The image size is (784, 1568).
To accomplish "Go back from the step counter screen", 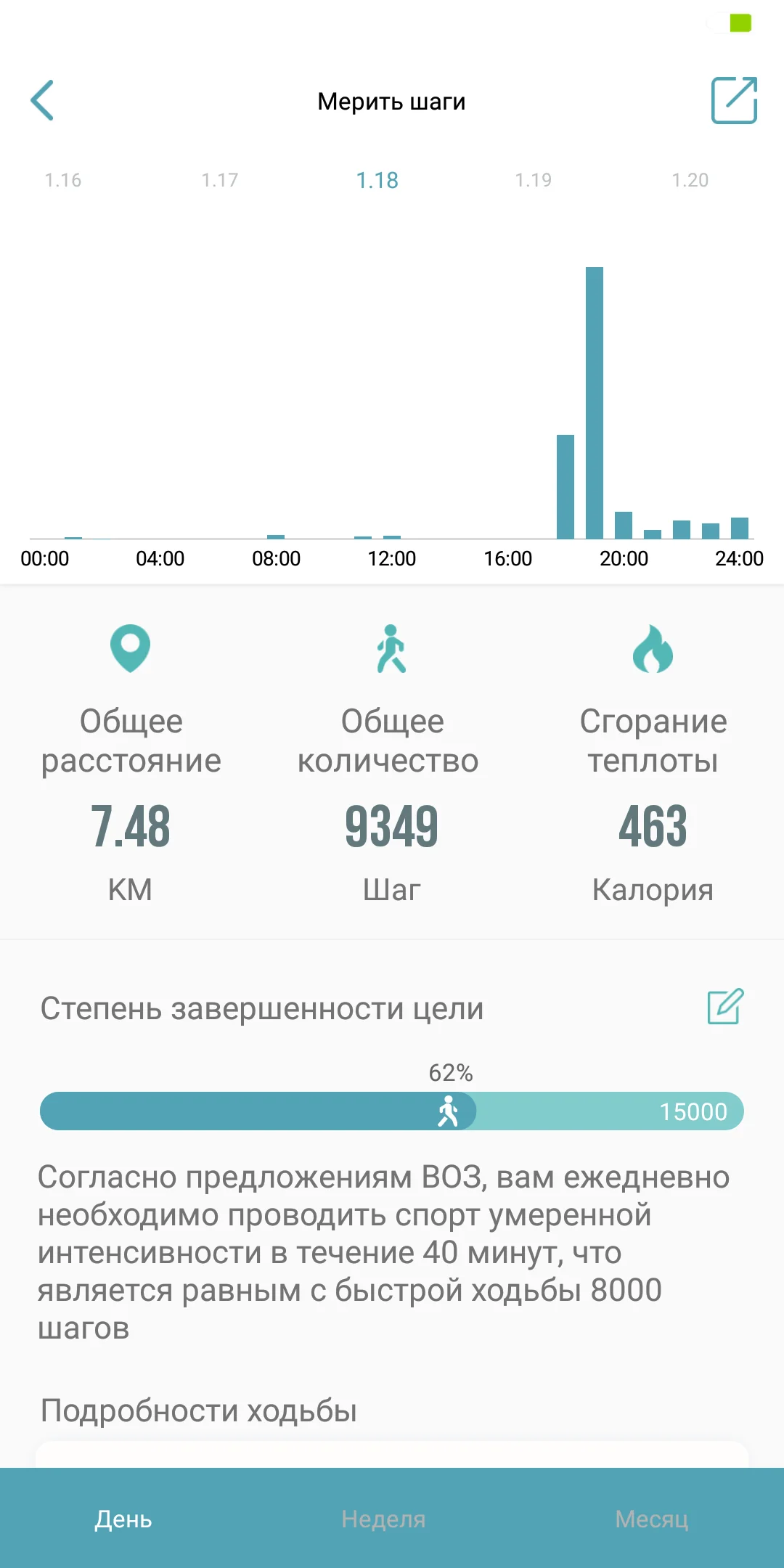I will (42, 100).
